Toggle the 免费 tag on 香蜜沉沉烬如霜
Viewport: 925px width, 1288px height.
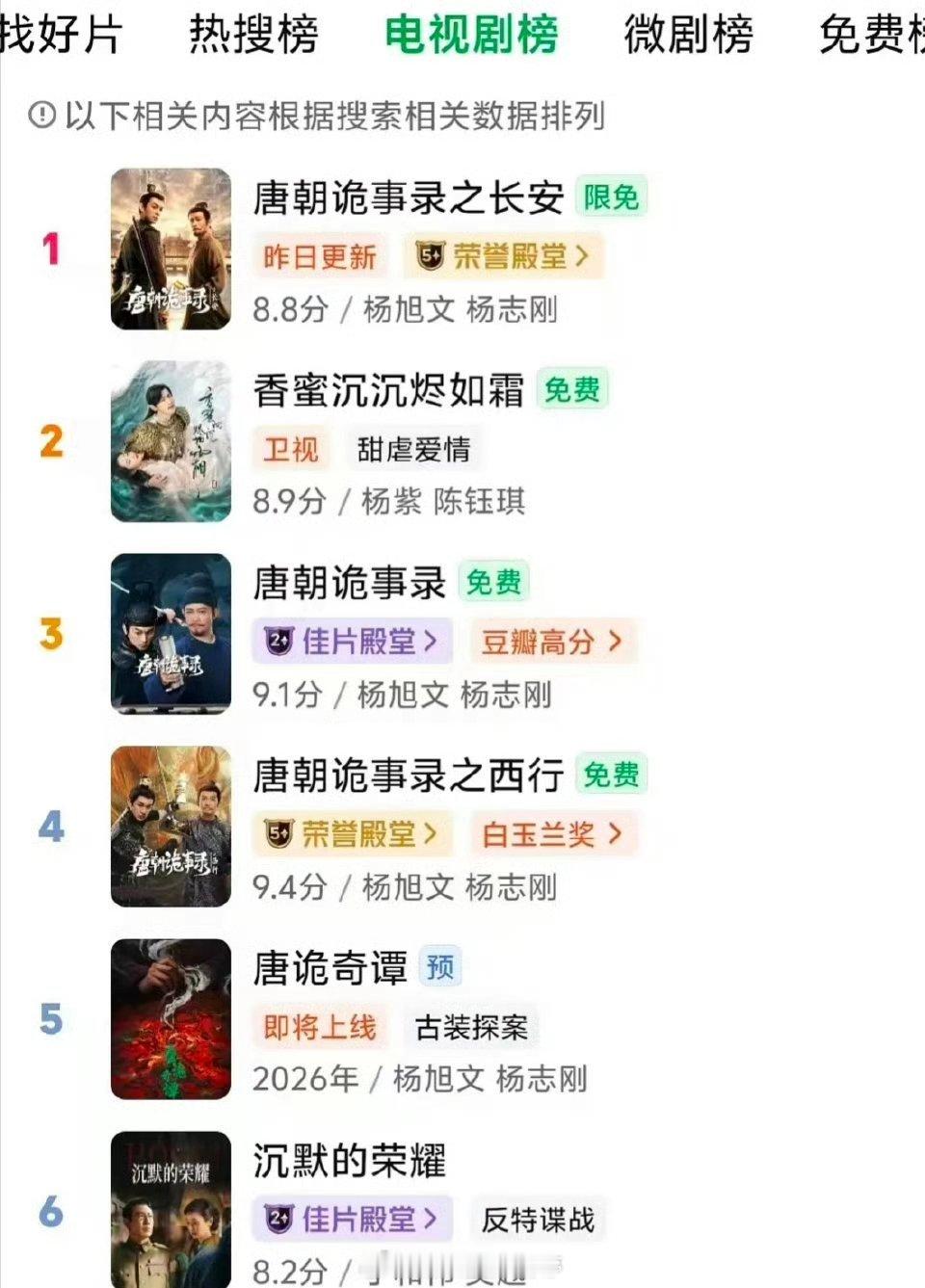point(573,389)
